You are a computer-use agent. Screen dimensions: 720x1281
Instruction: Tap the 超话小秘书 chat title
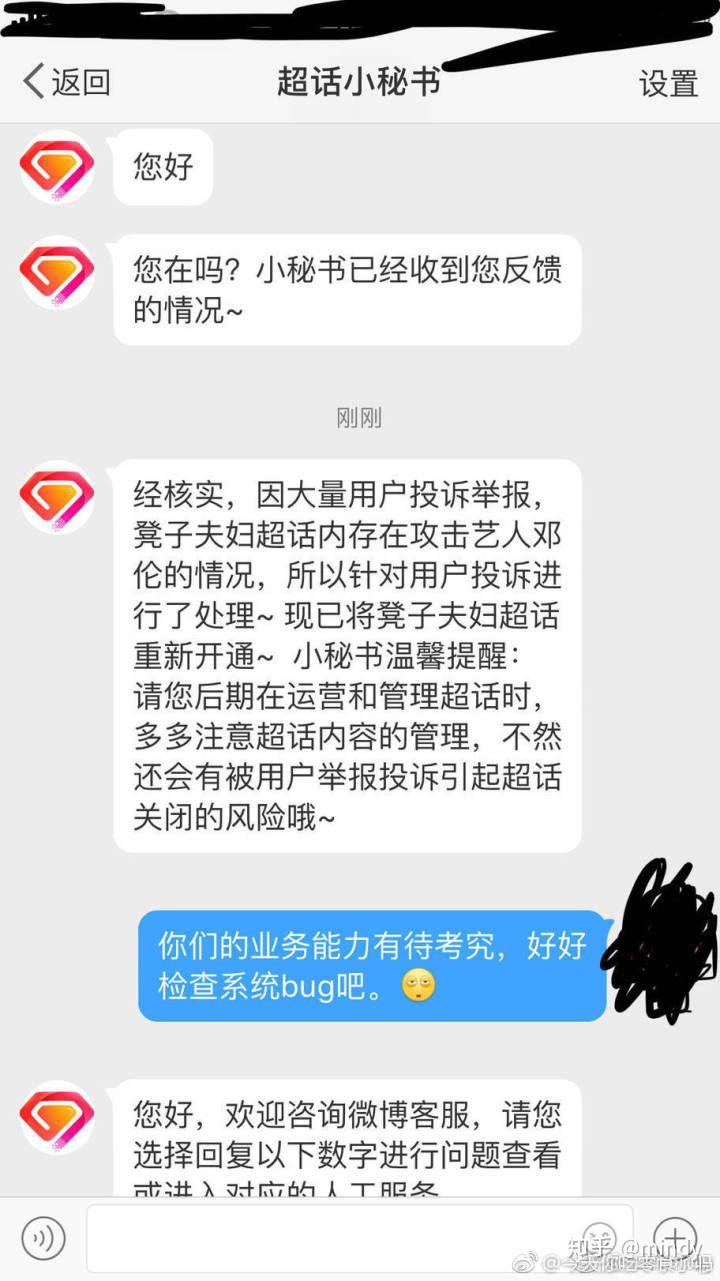[x=357, y=82]
